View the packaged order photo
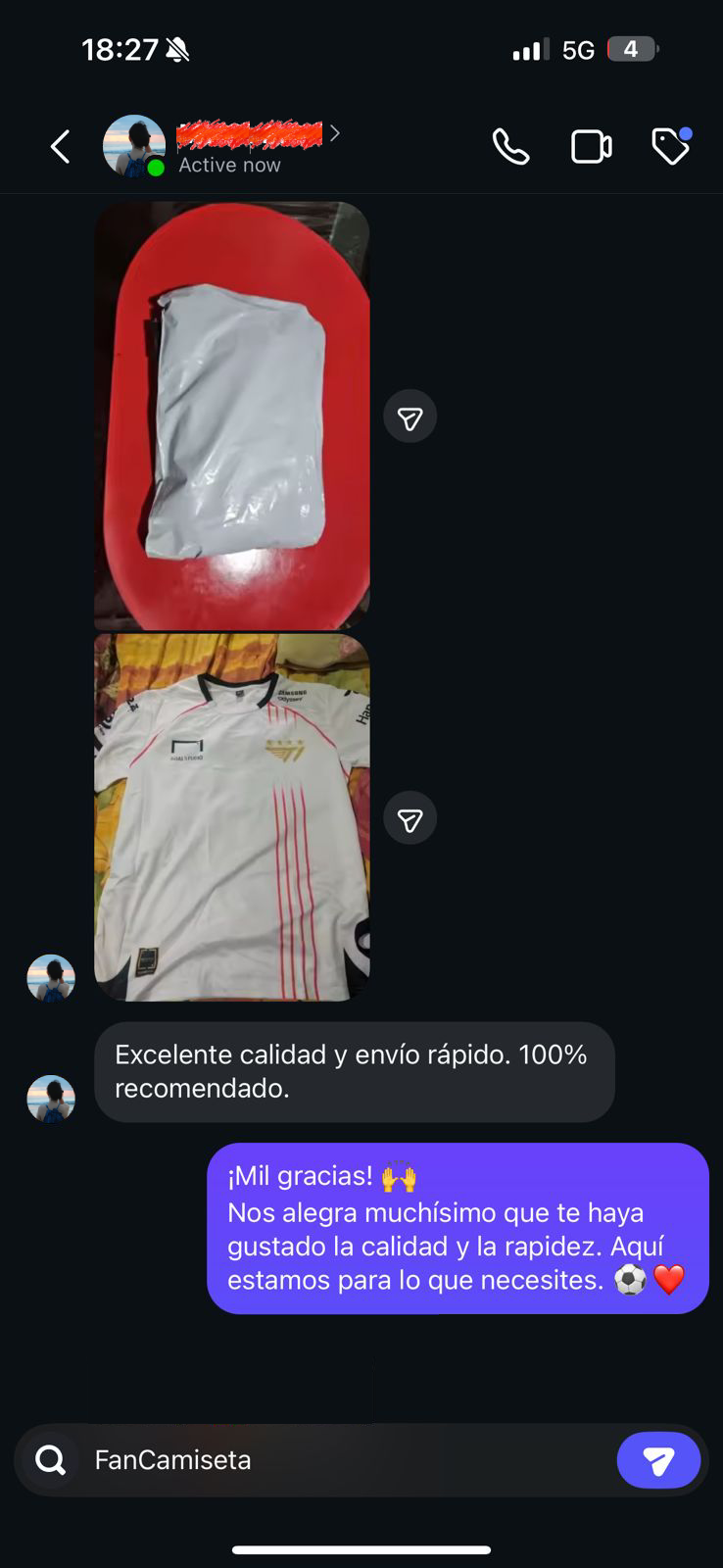Viewport: 723px width, 1568px height. [x=231, y=416]
